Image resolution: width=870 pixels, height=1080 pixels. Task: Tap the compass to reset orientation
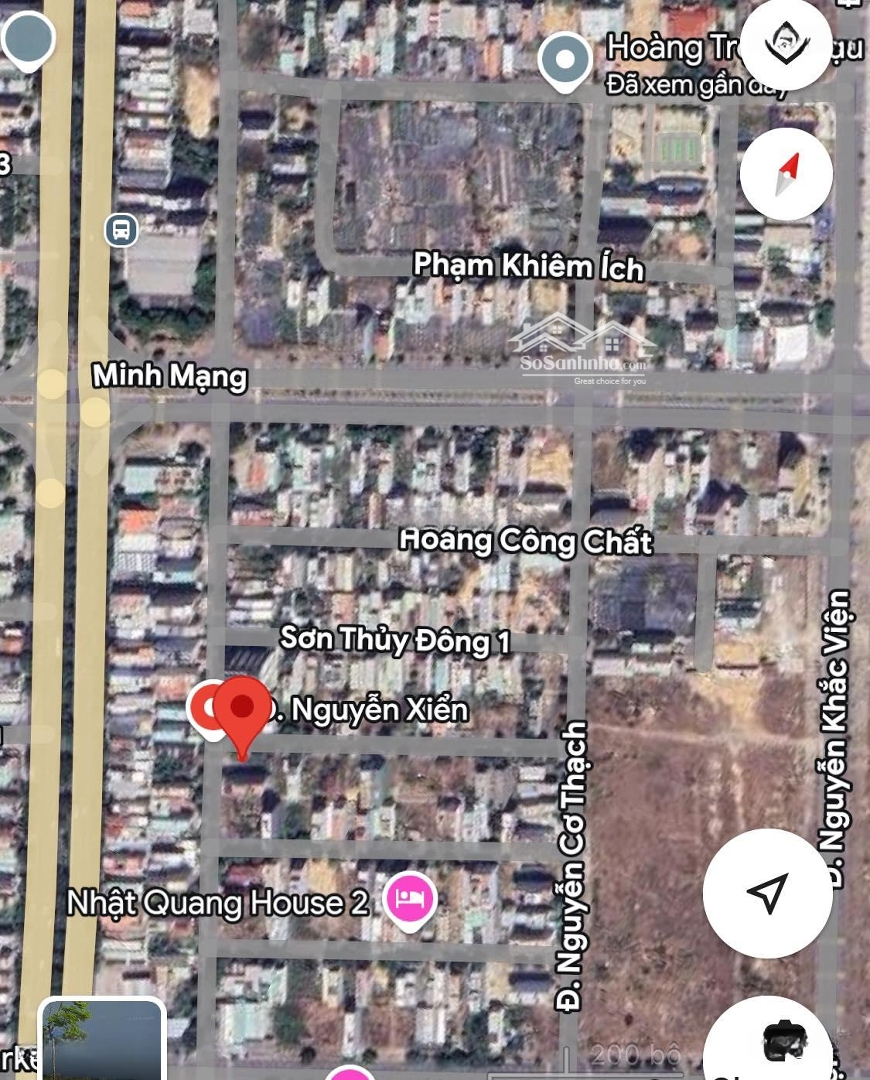(x=786, y=174)
